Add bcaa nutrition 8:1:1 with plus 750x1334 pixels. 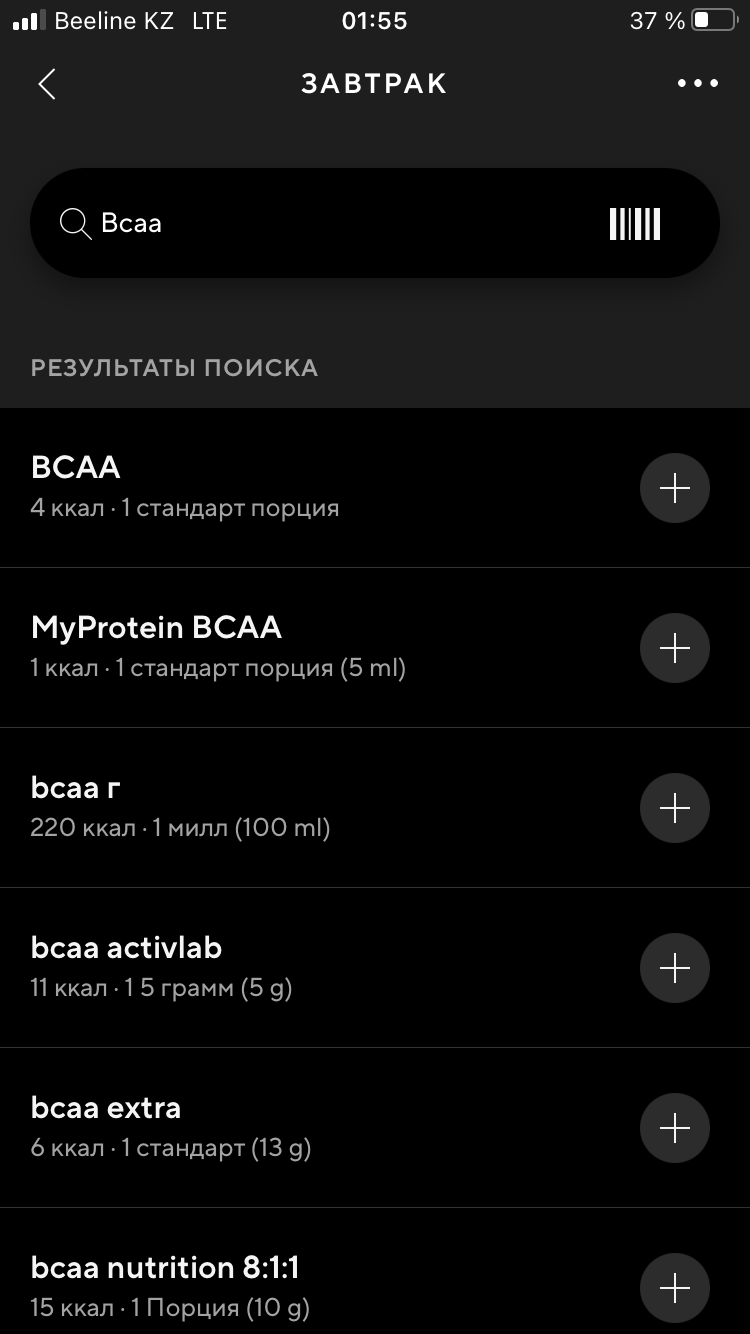click(x=675, y=1288)
